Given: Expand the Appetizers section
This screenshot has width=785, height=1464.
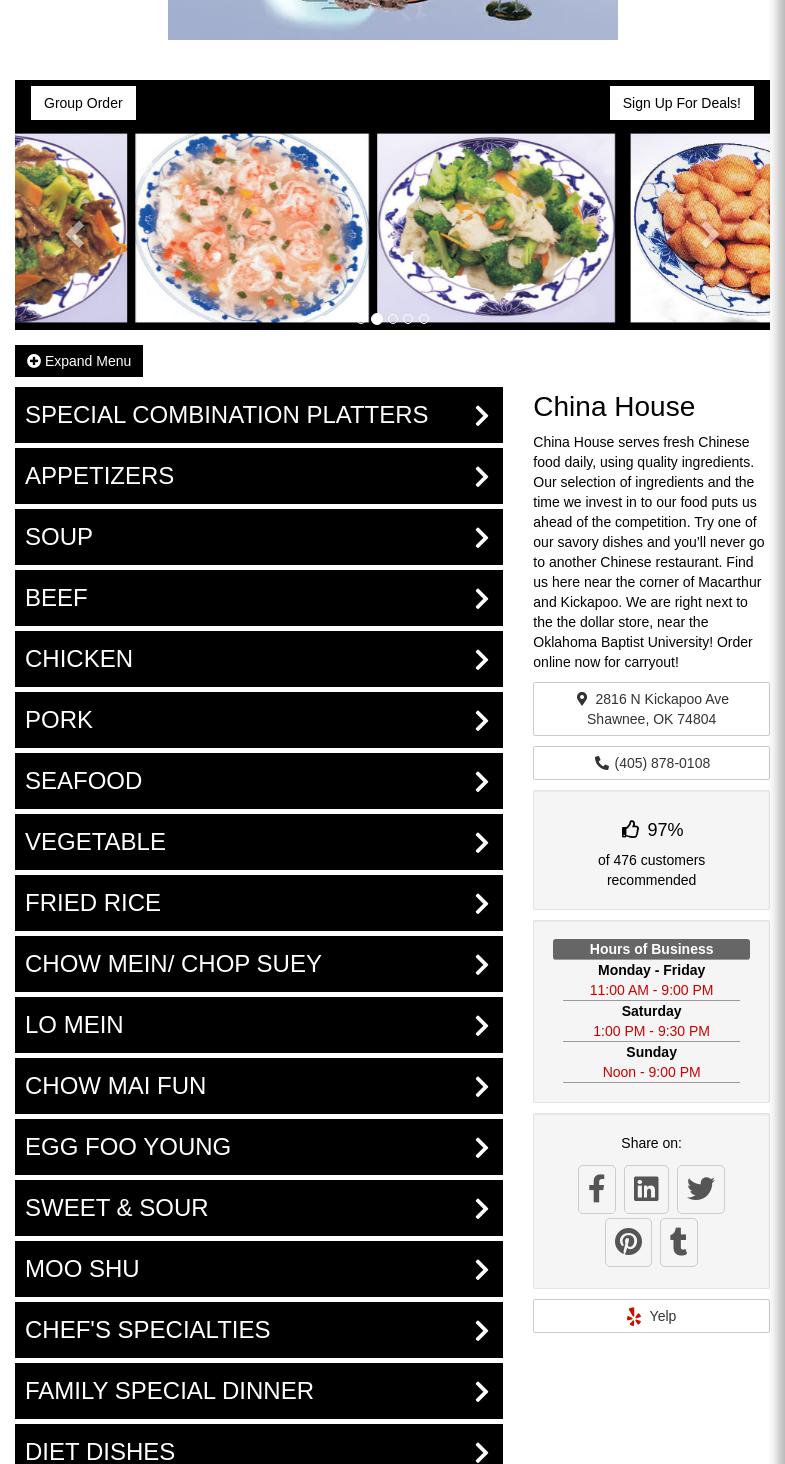Looking at the screenshot, I should tap(258, 476).
